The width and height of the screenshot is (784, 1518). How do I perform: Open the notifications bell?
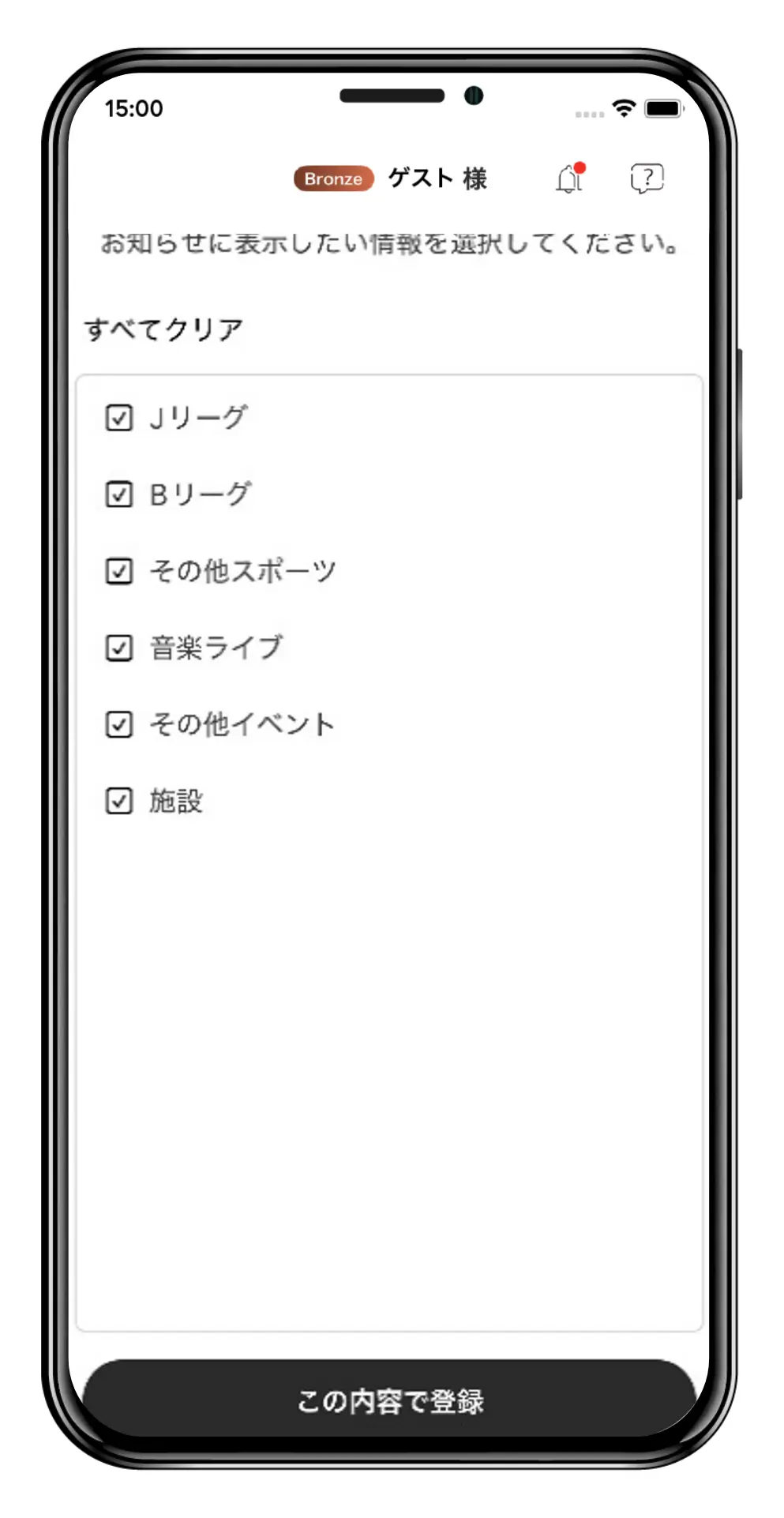tap(569, 179)
